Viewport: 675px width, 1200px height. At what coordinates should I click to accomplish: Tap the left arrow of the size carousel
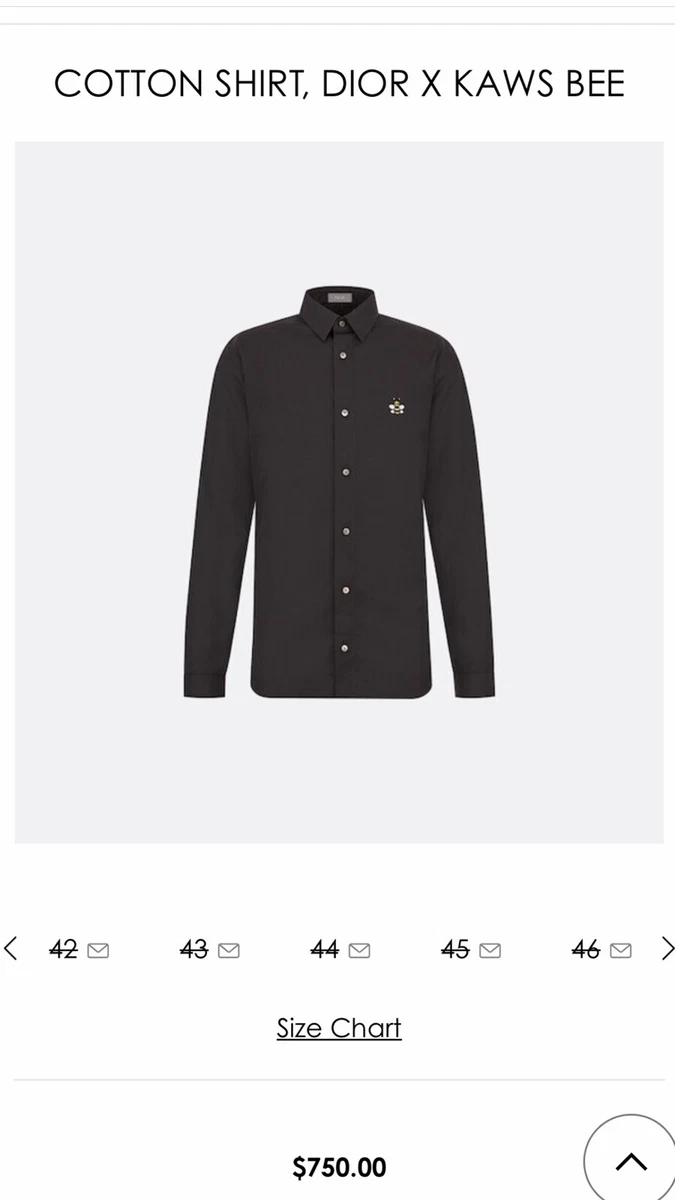pyautogui.click(x=11, y=948)
